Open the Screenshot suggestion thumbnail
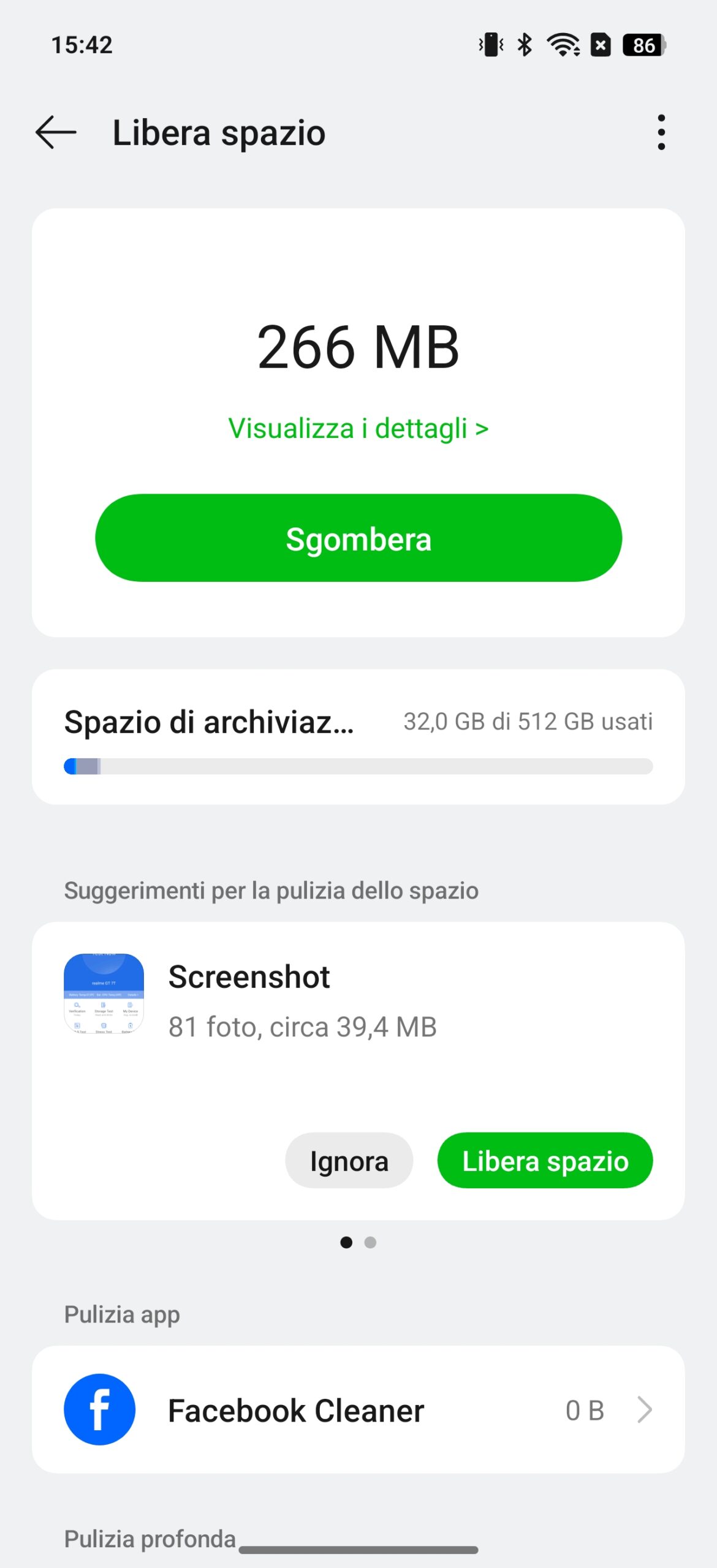This screenshot has width=717, height=1568. pos(104,993)
